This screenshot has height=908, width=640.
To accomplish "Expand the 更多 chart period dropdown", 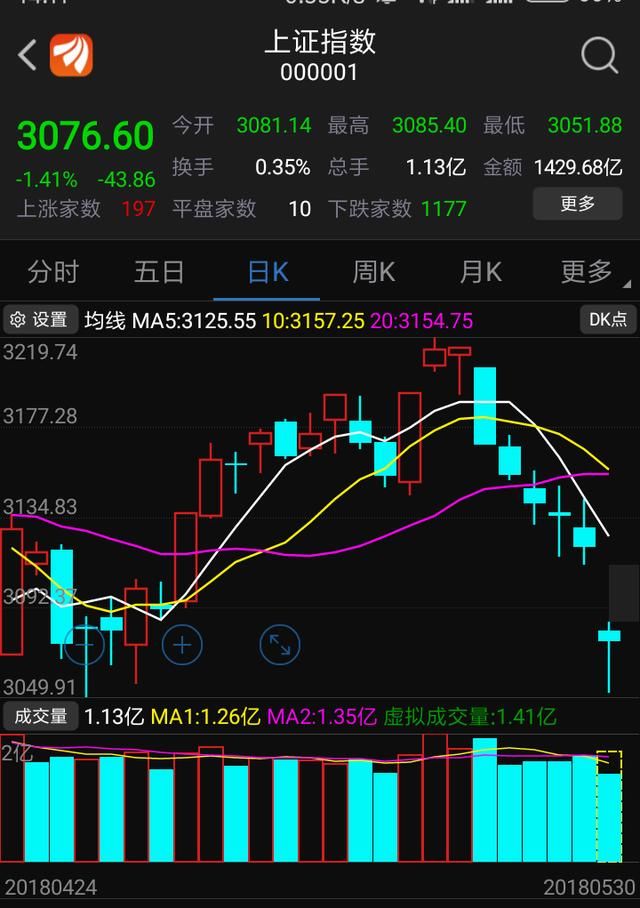I will point(590,272).
